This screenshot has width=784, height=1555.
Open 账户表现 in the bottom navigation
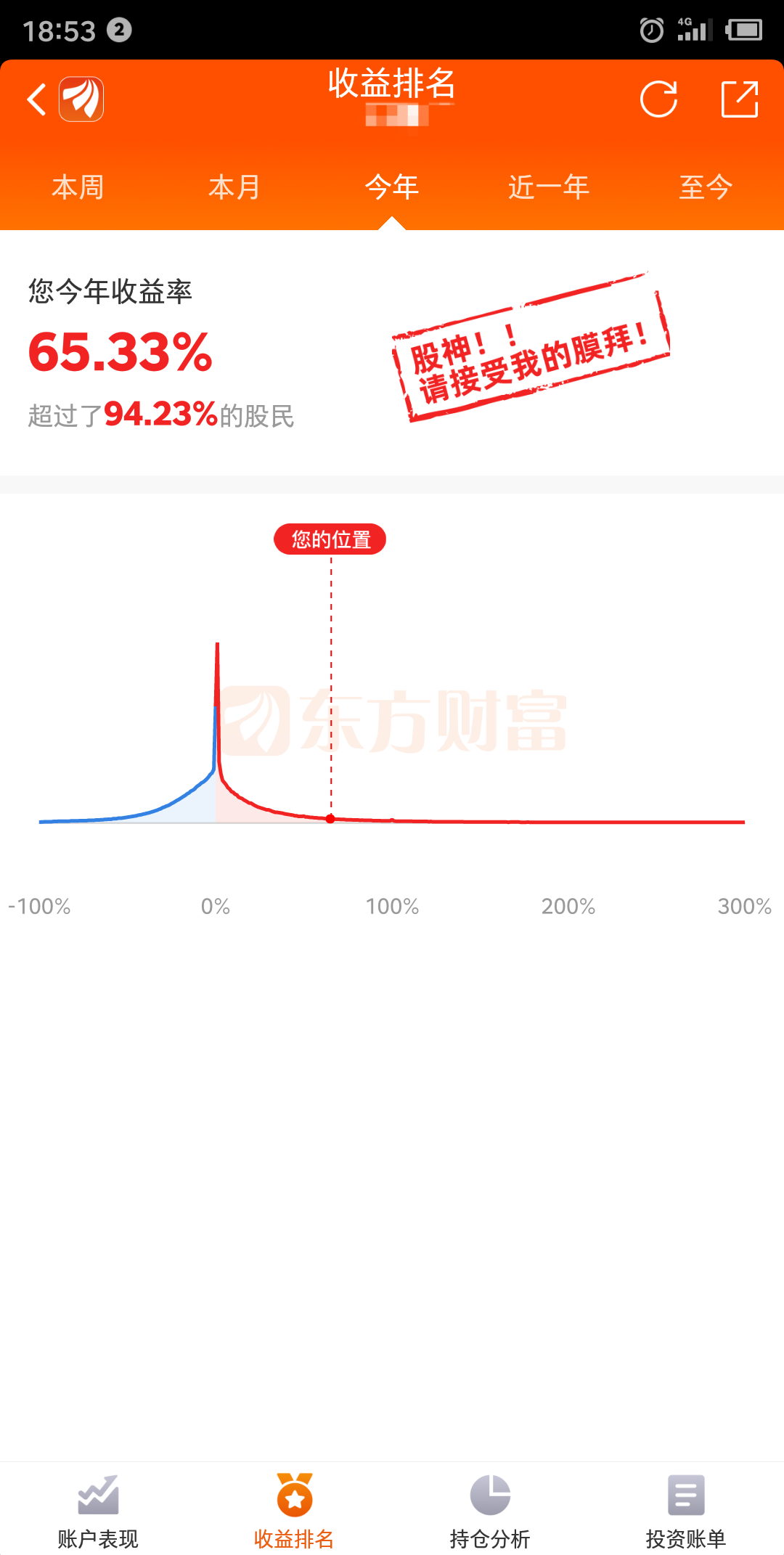point(98,1510)
